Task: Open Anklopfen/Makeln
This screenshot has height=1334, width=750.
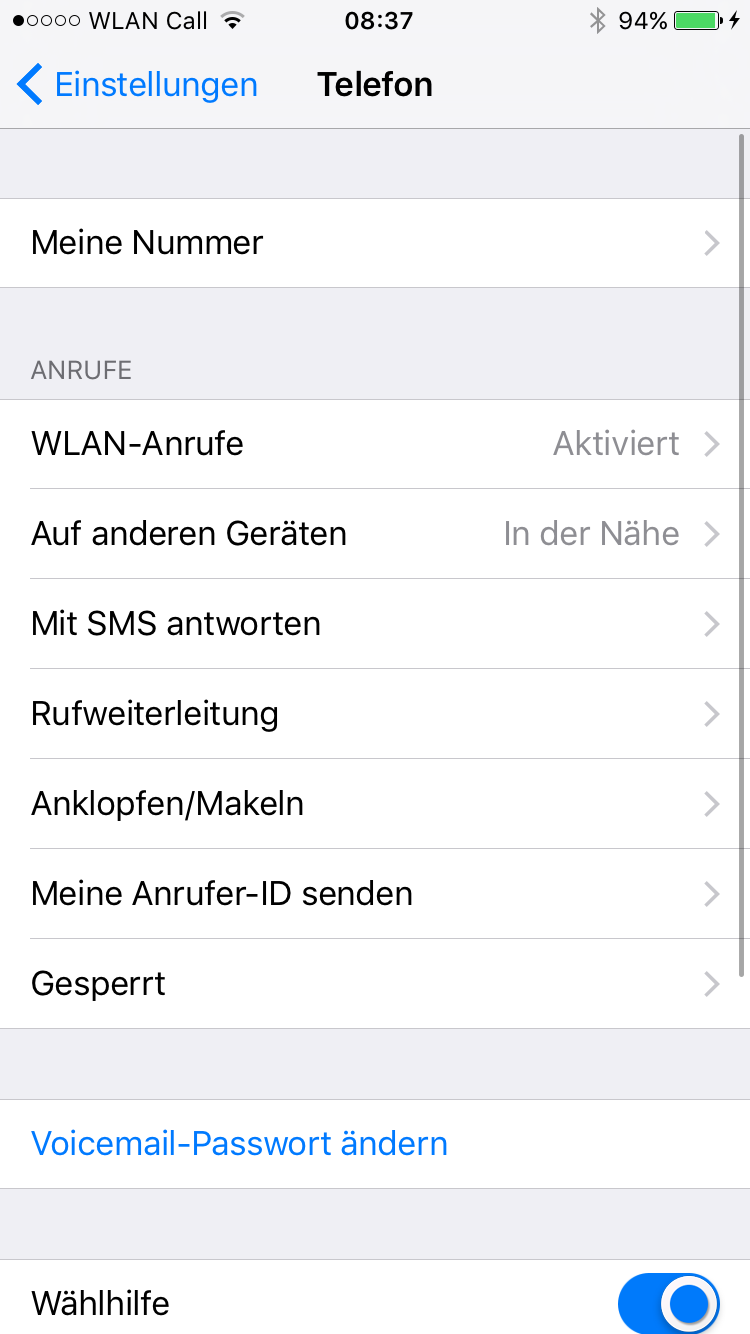Action: 375,804
